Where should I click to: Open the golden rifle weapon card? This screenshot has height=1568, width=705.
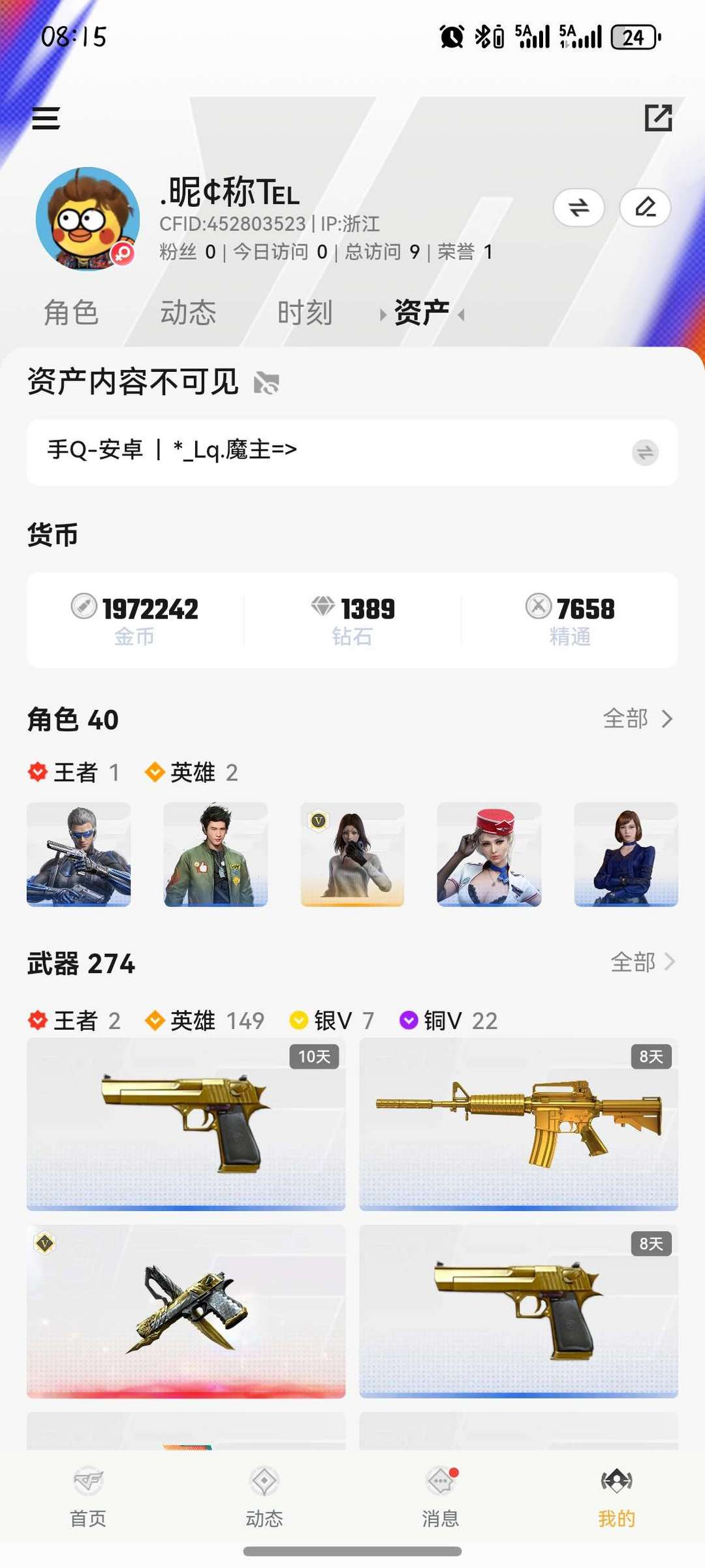518,1124
